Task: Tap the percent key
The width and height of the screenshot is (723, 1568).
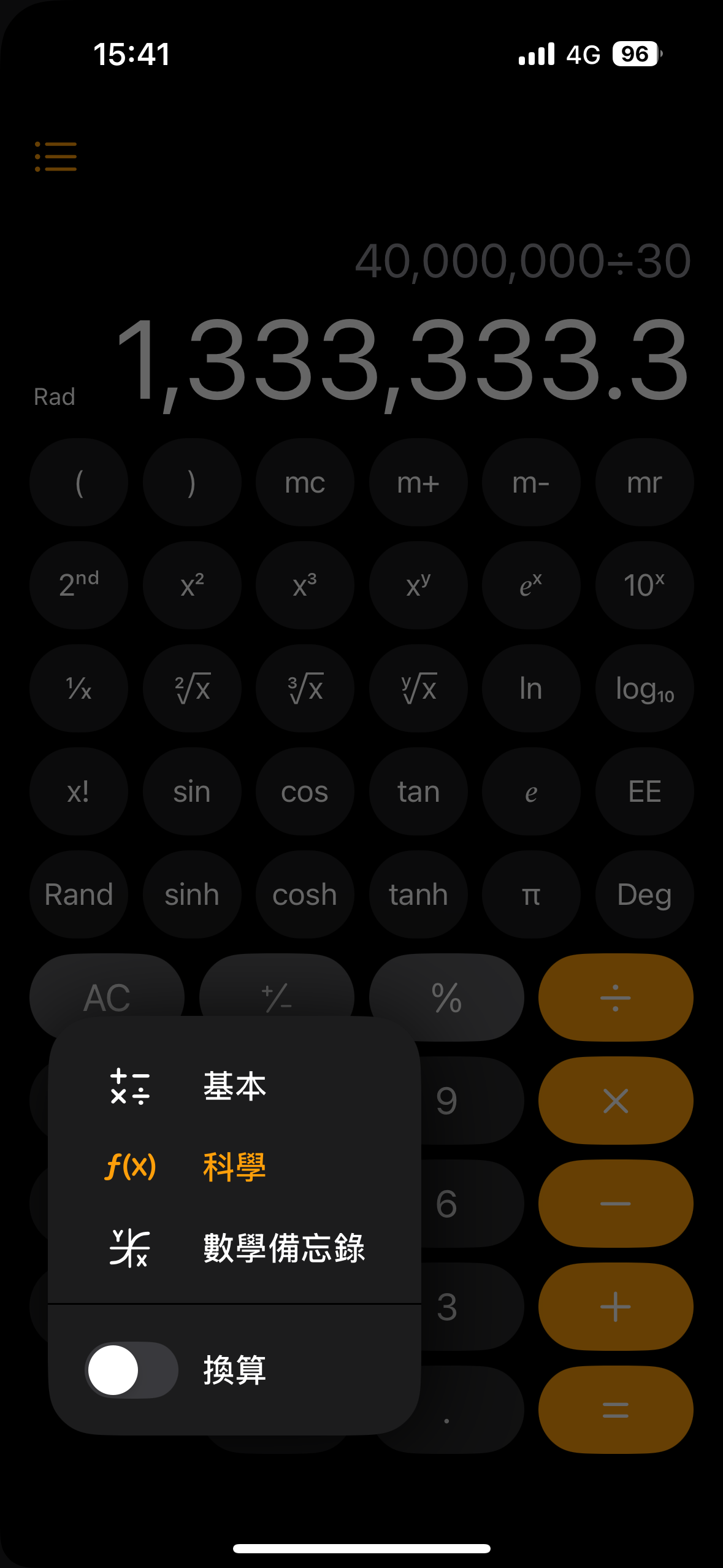Action: (x=446, y=997)
